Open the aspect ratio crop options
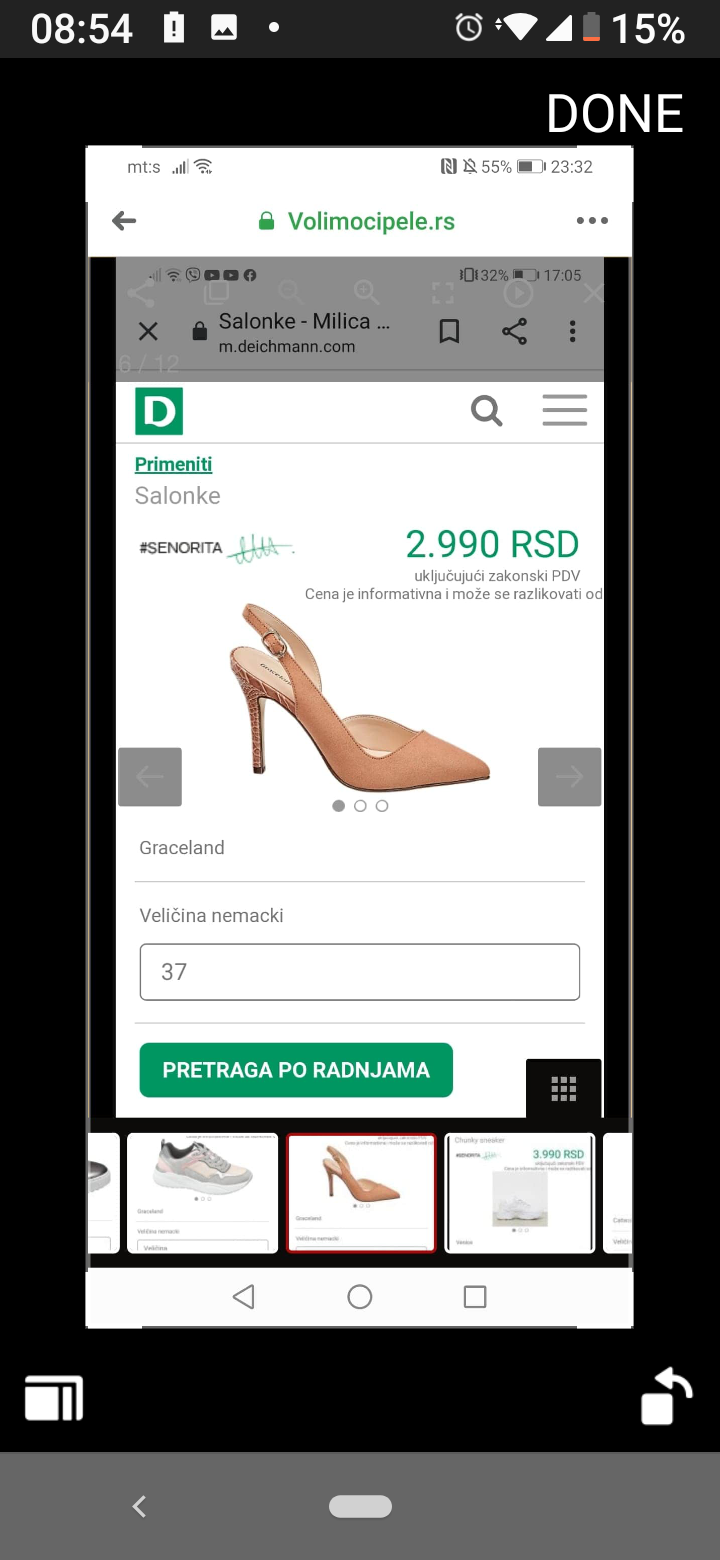This screenshot has height=1560, width=720. 54,1398
